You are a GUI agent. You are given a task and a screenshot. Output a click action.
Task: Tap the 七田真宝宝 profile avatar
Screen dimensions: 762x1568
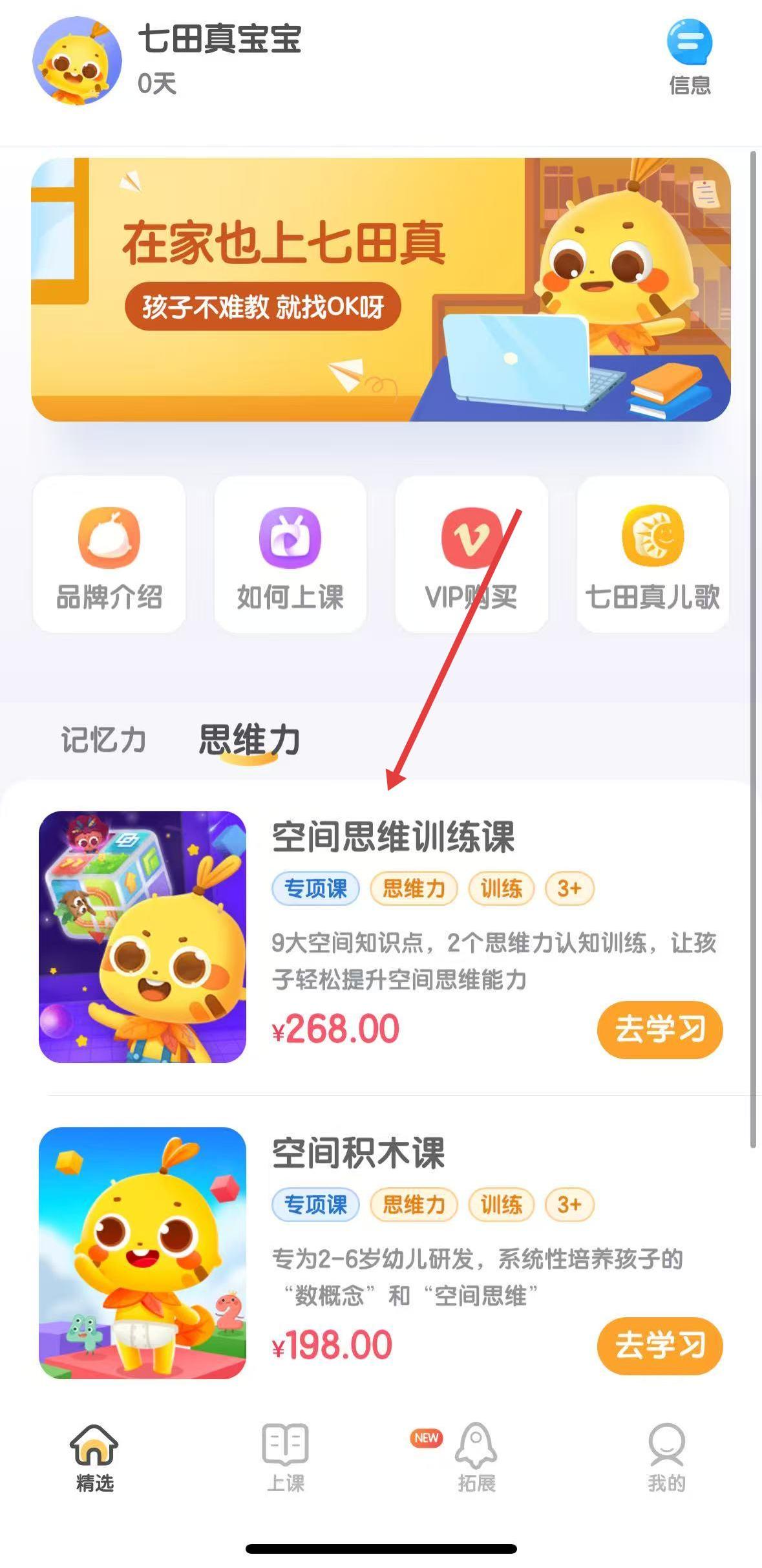[77, 61]
